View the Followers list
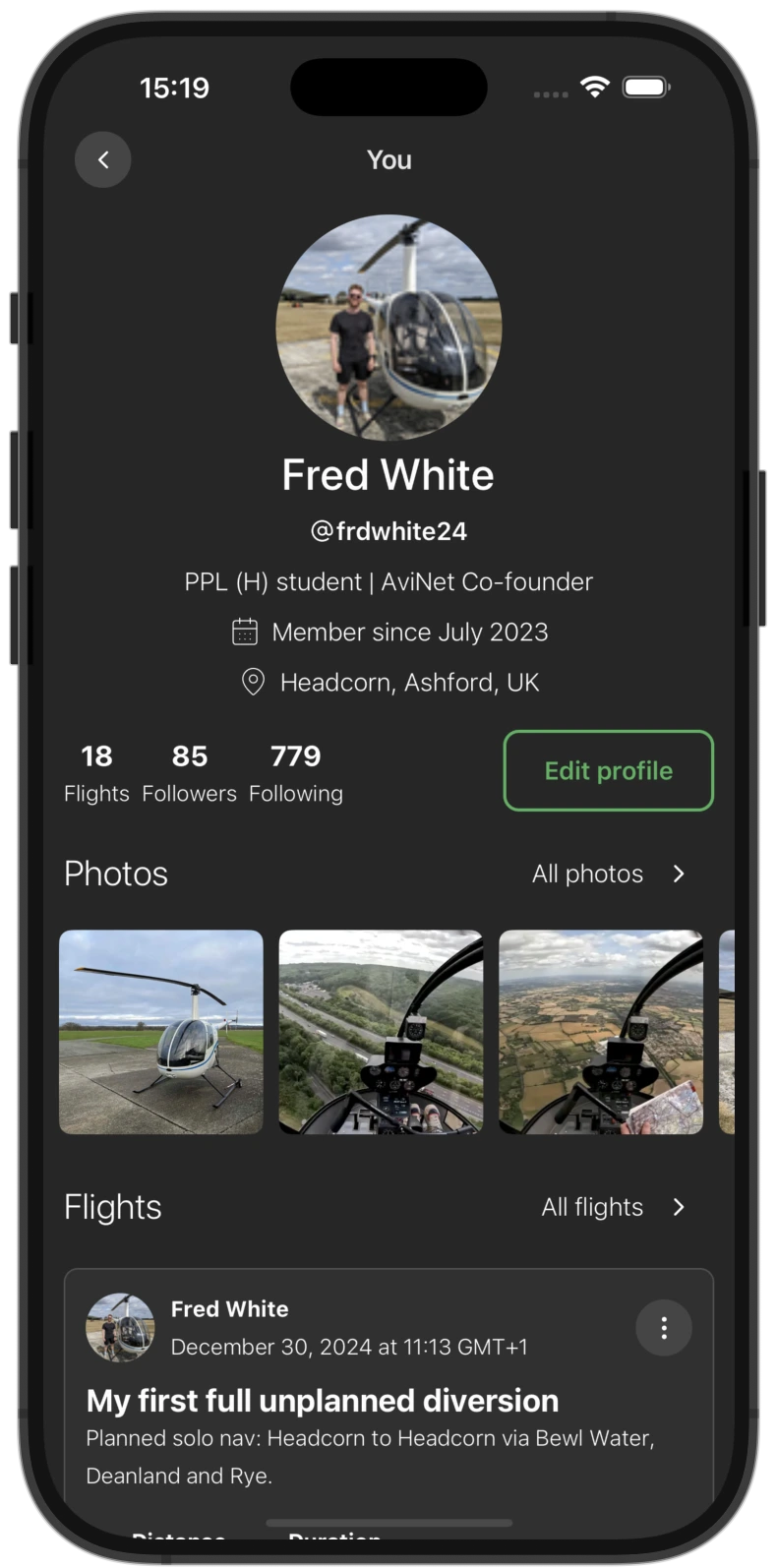The width and height of the screenshot is (777, 1568). click(189, 772)
